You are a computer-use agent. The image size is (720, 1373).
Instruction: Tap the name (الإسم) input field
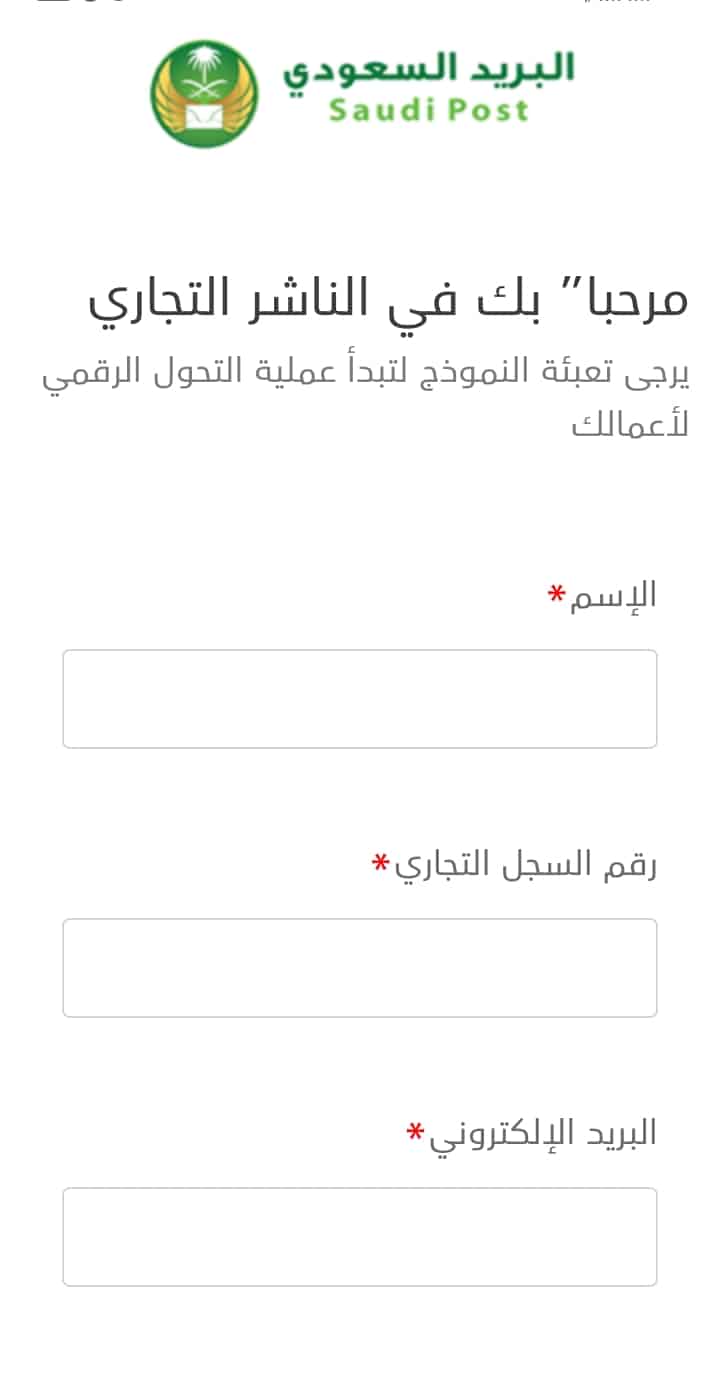click(x=360, y=699)
